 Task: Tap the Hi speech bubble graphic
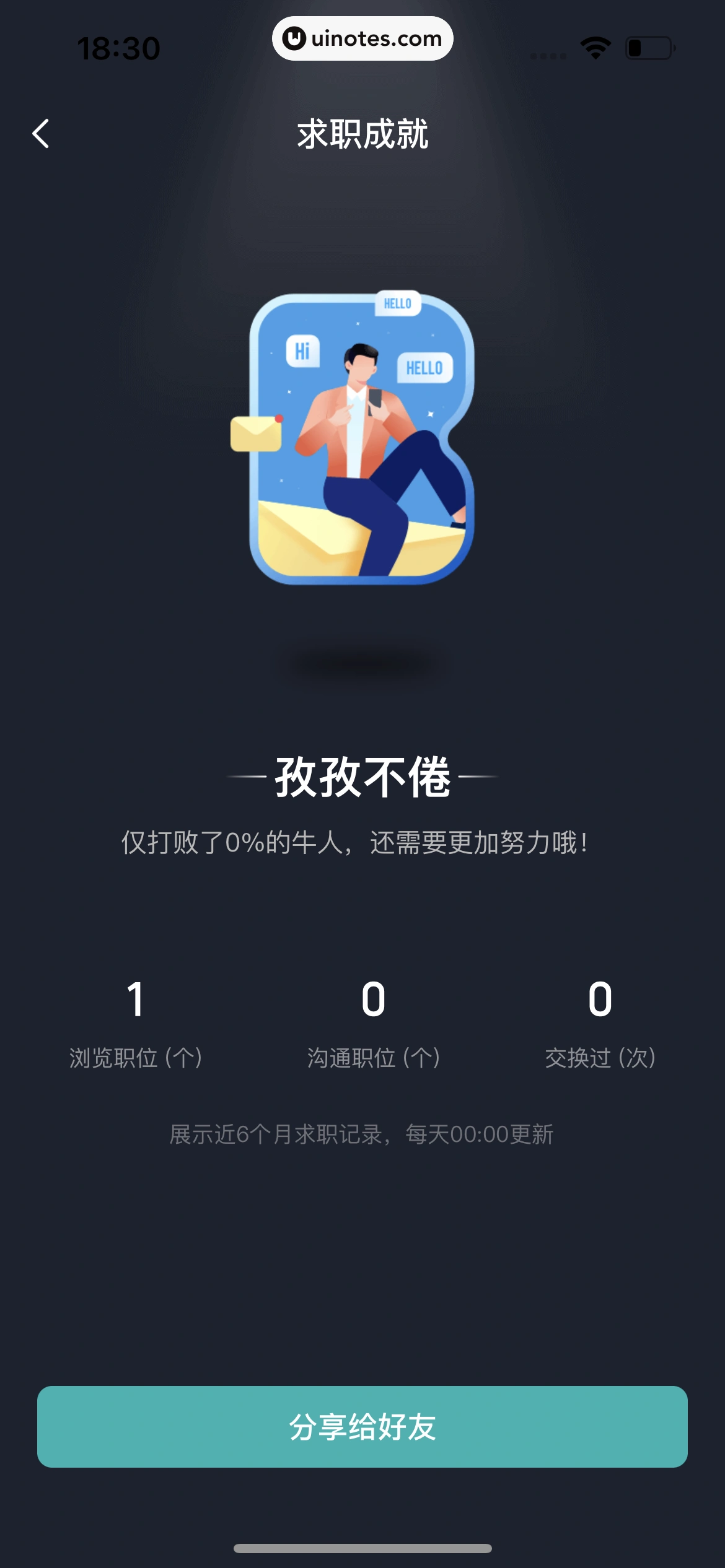point(303,349)
